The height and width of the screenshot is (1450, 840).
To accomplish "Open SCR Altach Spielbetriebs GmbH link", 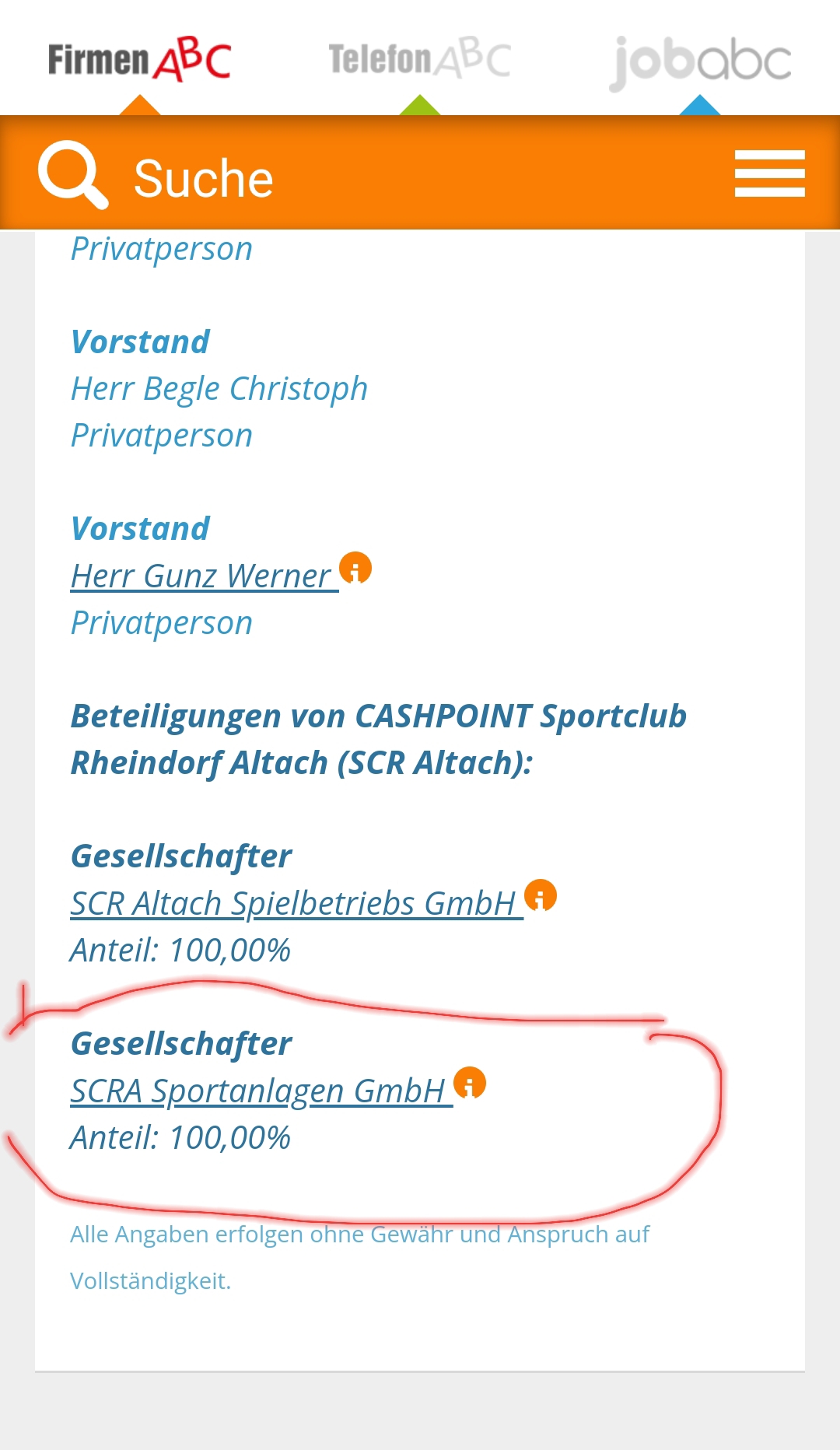I will [x=296, y=904].
